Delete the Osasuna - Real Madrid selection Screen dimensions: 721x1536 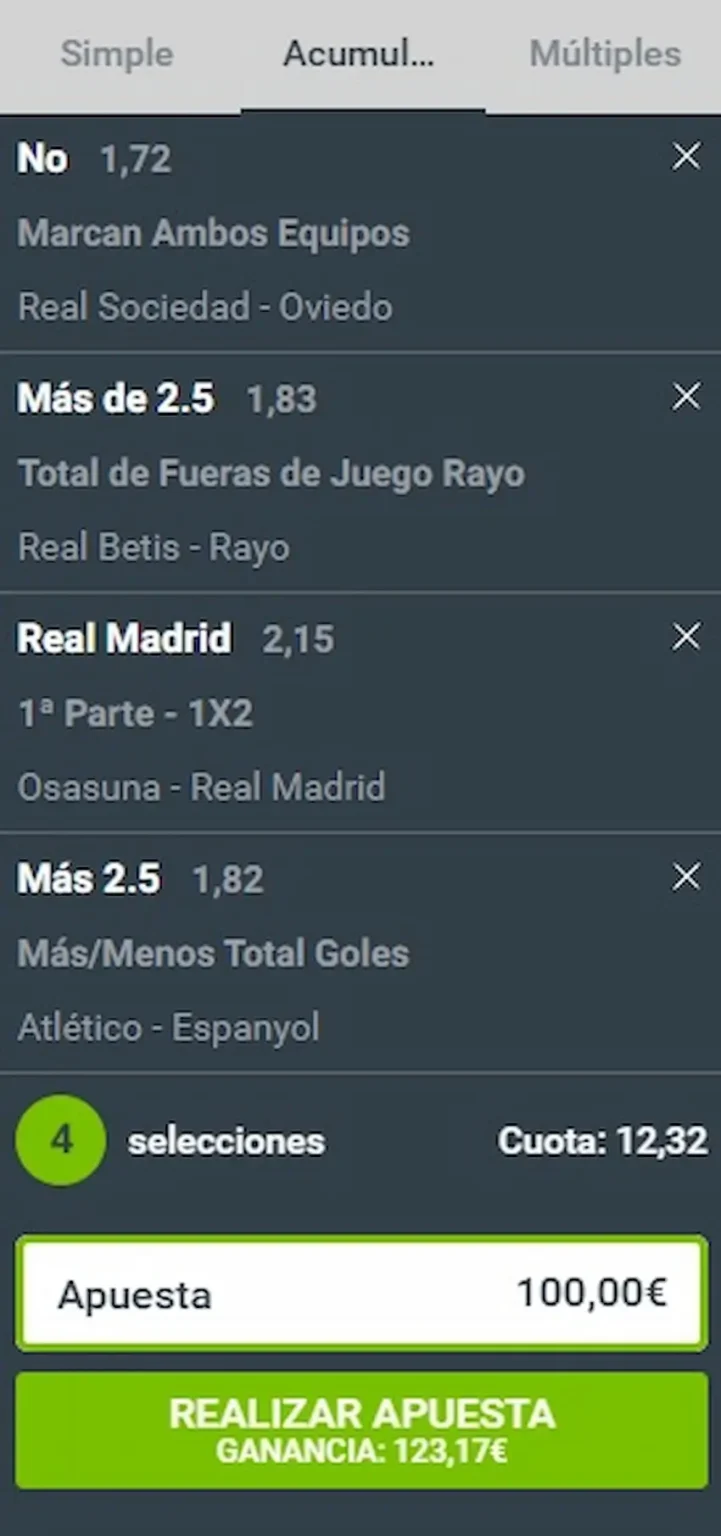point(686,637)
